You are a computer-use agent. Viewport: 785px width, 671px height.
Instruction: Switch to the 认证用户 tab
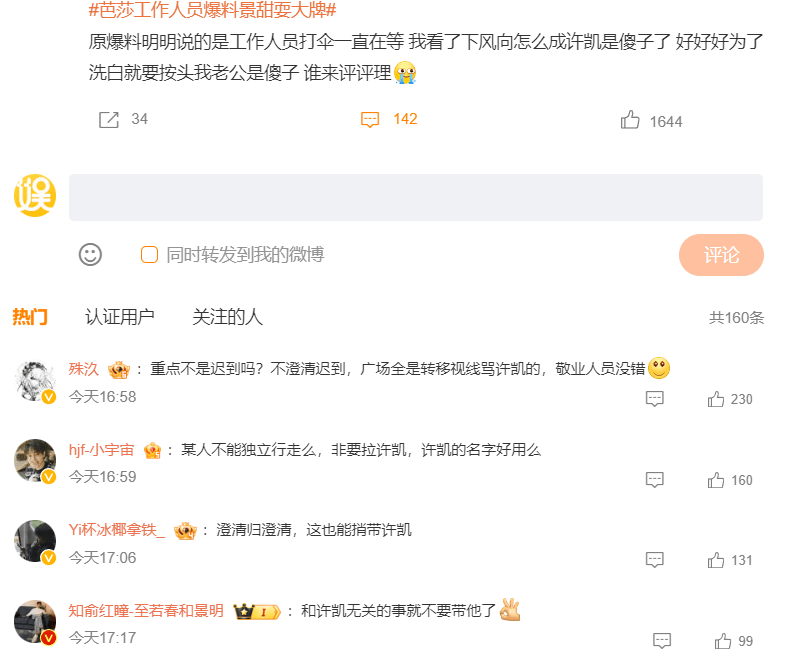point(120,317)
